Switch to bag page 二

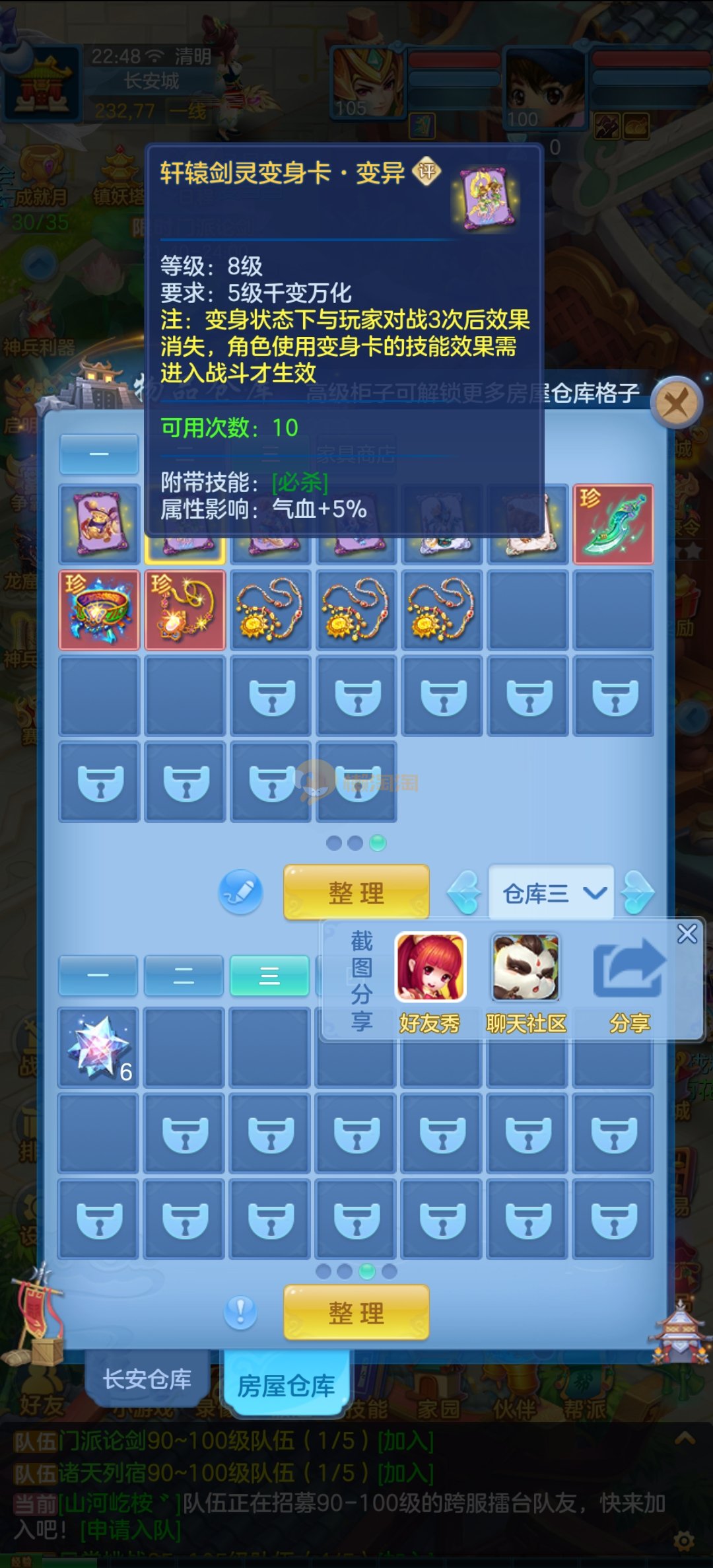(184, 976)
